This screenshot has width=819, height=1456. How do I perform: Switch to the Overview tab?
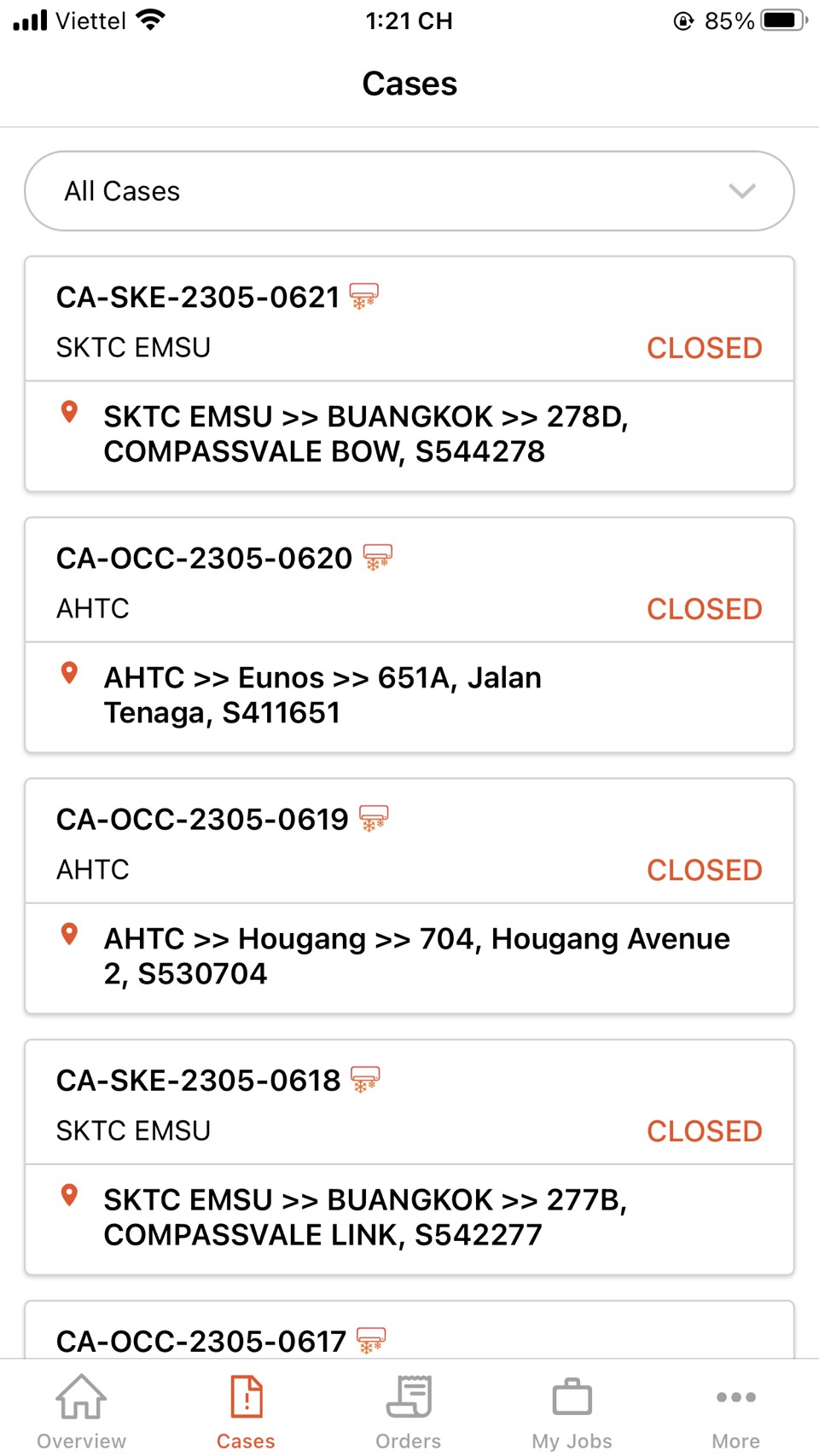(x=82, y=1411)
